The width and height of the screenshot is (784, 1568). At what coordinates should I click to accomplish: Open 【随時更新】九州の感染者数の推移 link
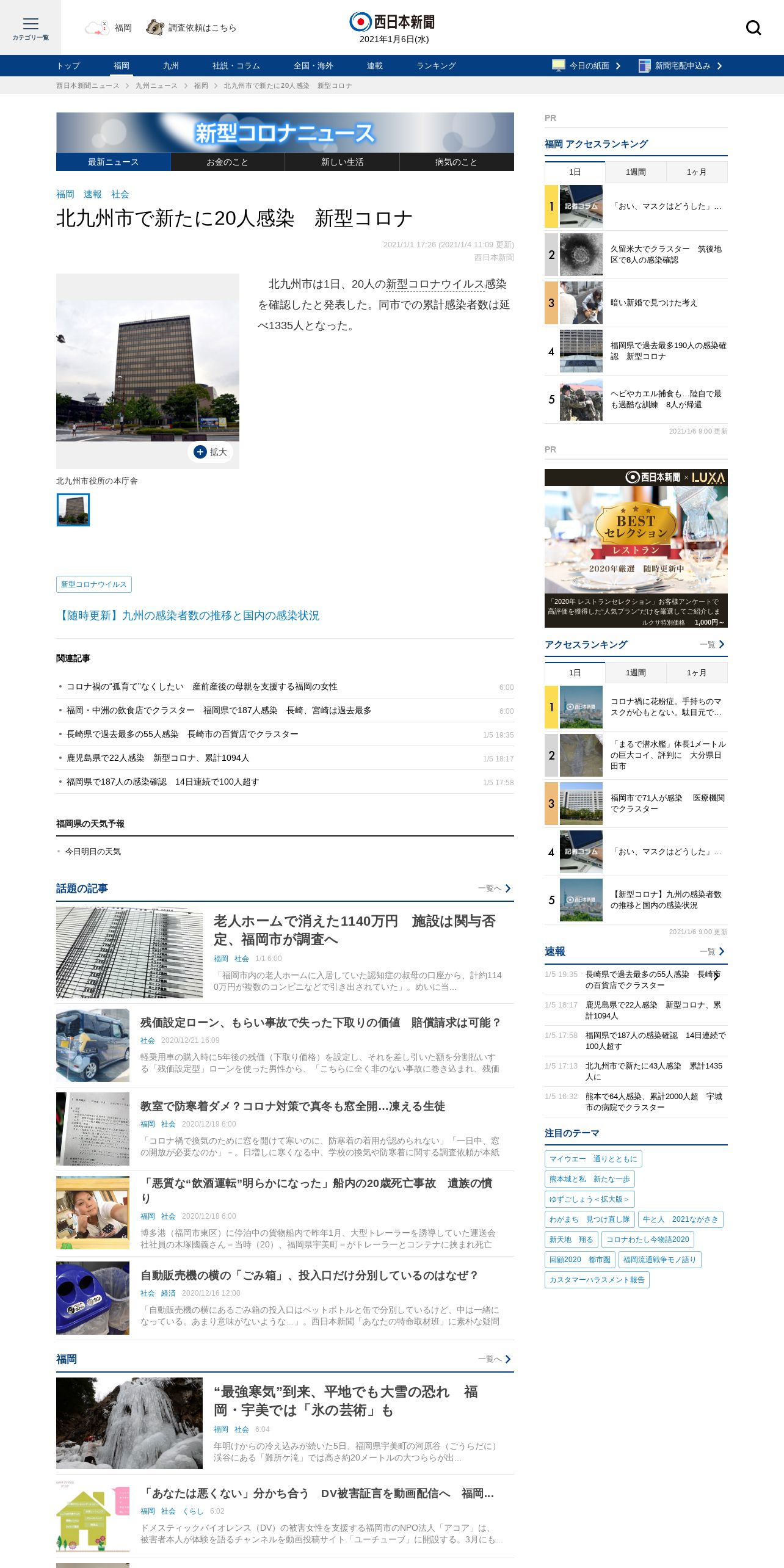[188, 615]
